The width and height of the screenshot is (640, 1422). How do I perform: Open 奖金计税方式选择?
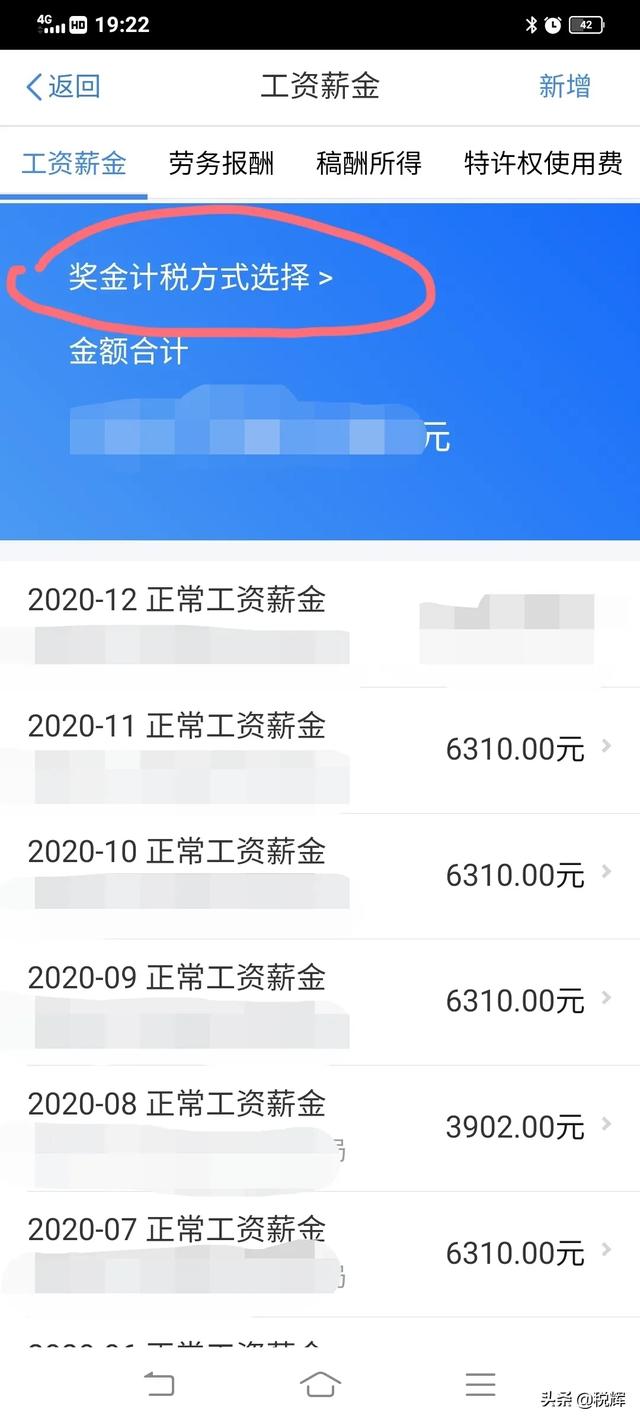(x=200, y=277)
